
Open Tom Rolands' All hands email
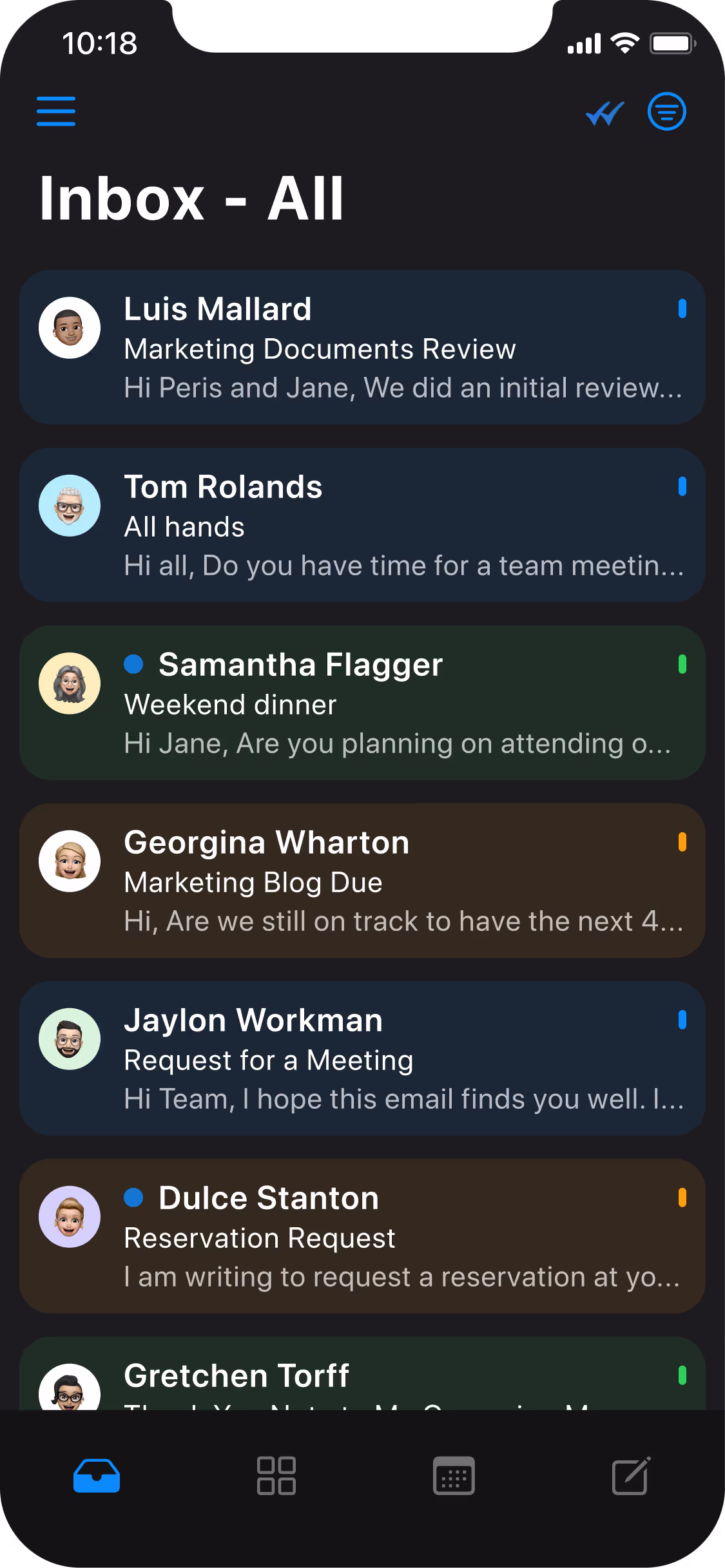click(x=362, y=526)
